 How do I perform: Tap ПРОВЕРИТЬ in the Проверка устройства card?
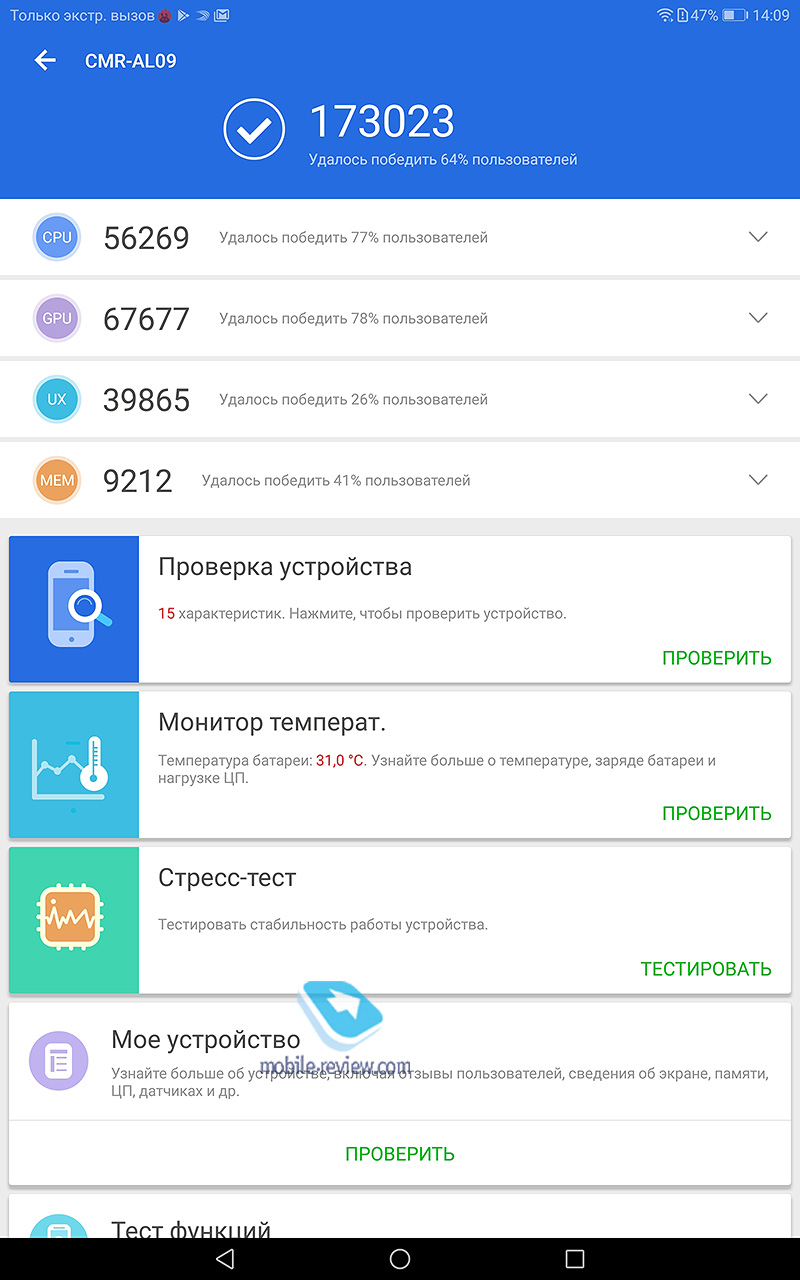pyautogui.click(x=716, y=658)
